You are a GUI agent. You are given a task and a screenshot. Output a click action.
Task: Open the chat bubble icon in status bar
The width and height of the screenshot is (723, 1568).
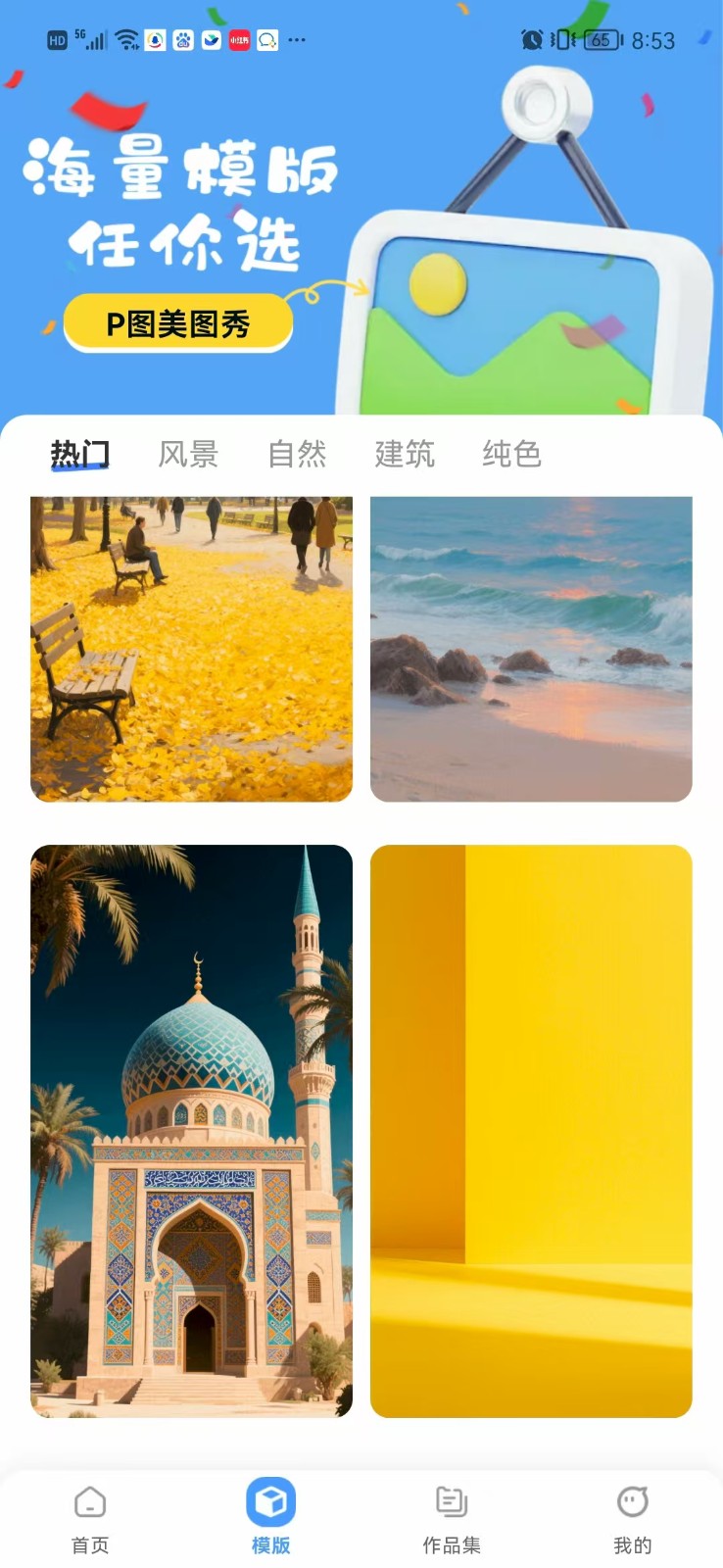point(267,40)
